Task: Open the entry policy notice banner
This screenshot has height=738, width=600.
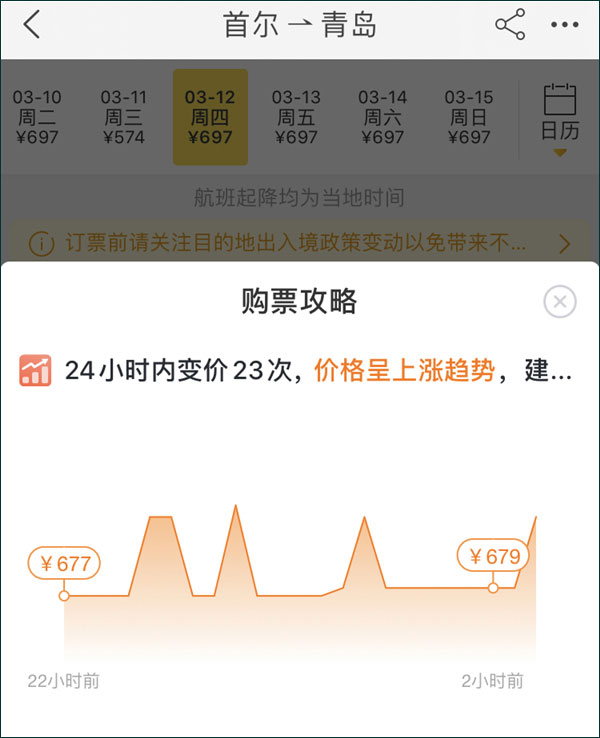Action: click(300, 243)
